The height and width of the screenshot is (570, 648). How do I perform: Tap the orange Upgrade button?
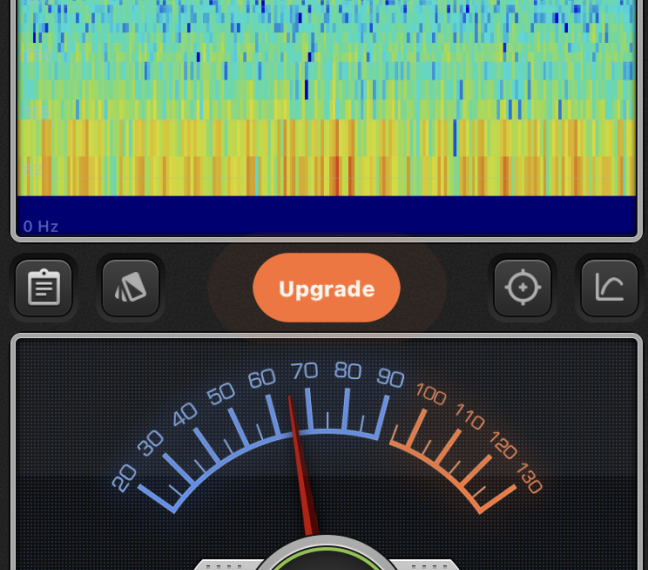click(326, 288)
